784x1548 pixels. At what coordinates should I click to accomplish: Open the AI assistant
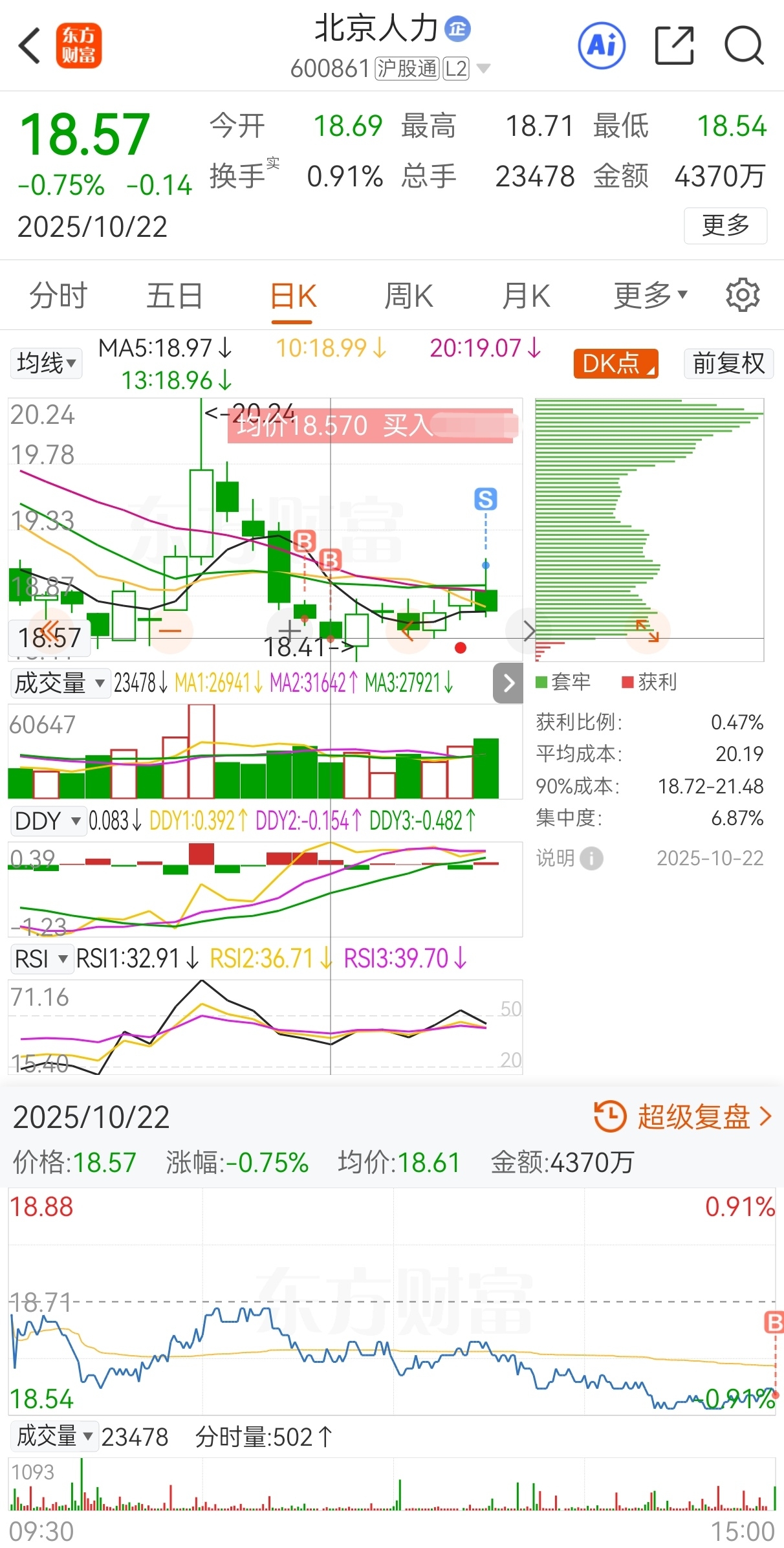(x=602, y=46)
